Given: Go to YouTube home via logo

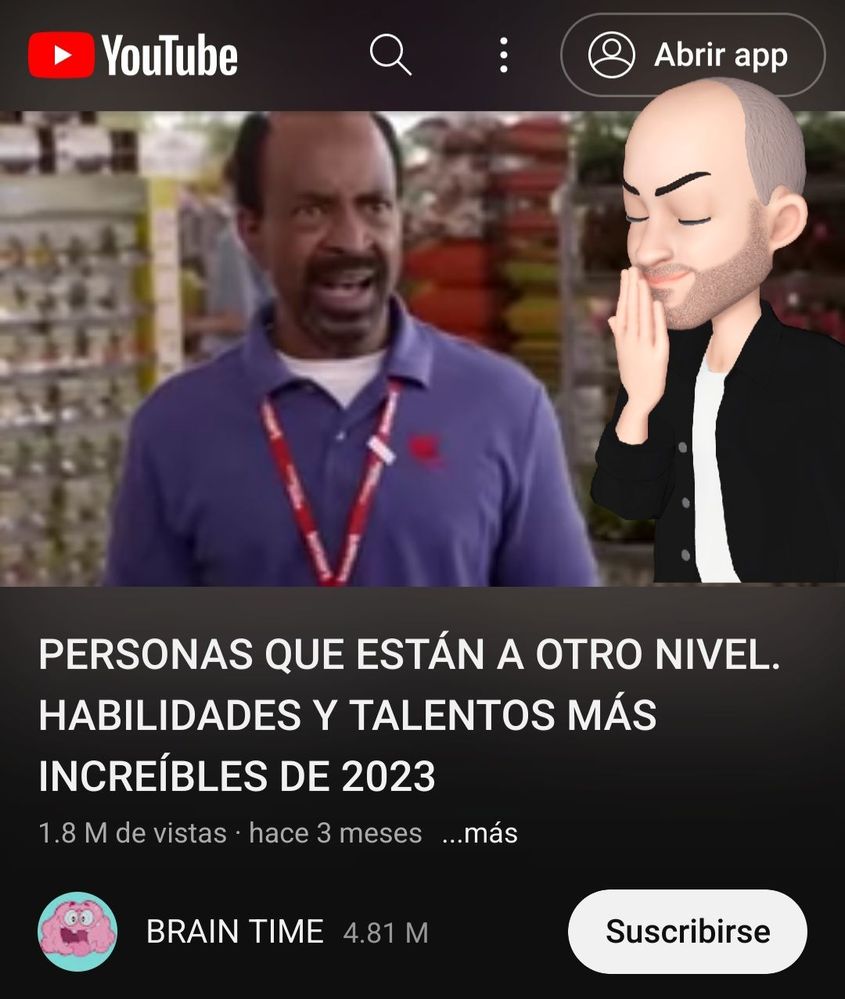Looking at the screenshot, I should pyautogui.click(x=133, y=55).
